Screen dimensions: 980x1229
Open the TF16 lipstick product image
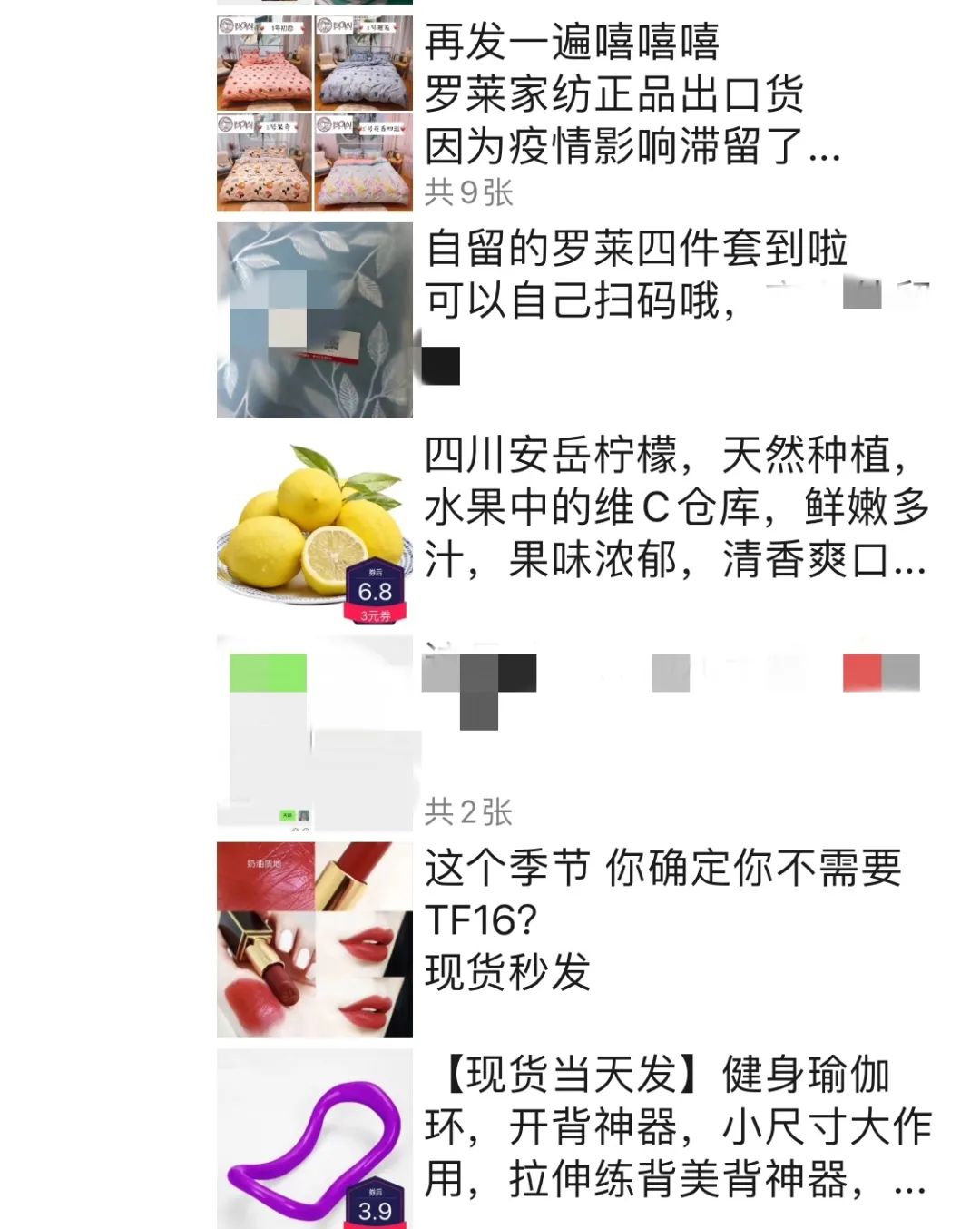click(313, 939)
